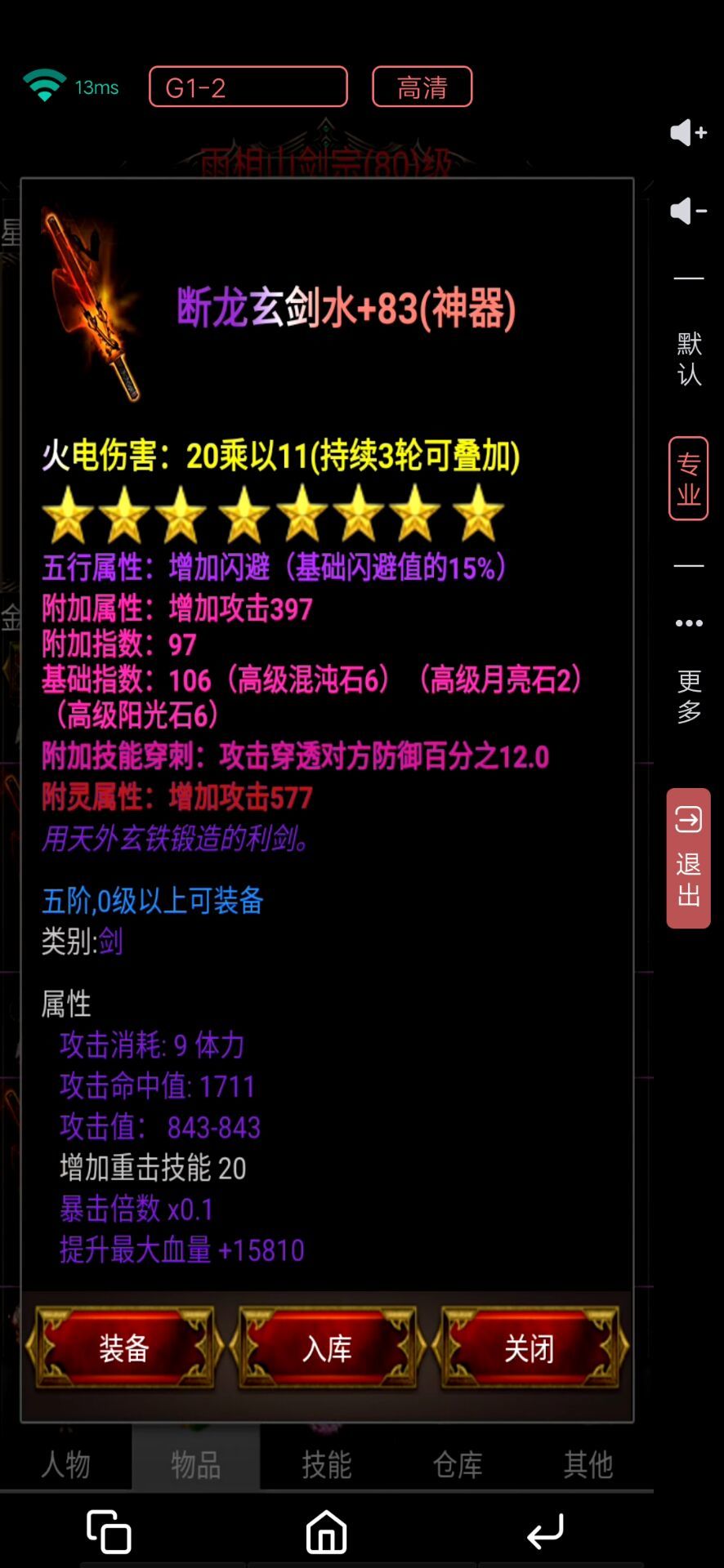Tap the volume decrease icon
The image size is (724, 1568).
[687, 211]
